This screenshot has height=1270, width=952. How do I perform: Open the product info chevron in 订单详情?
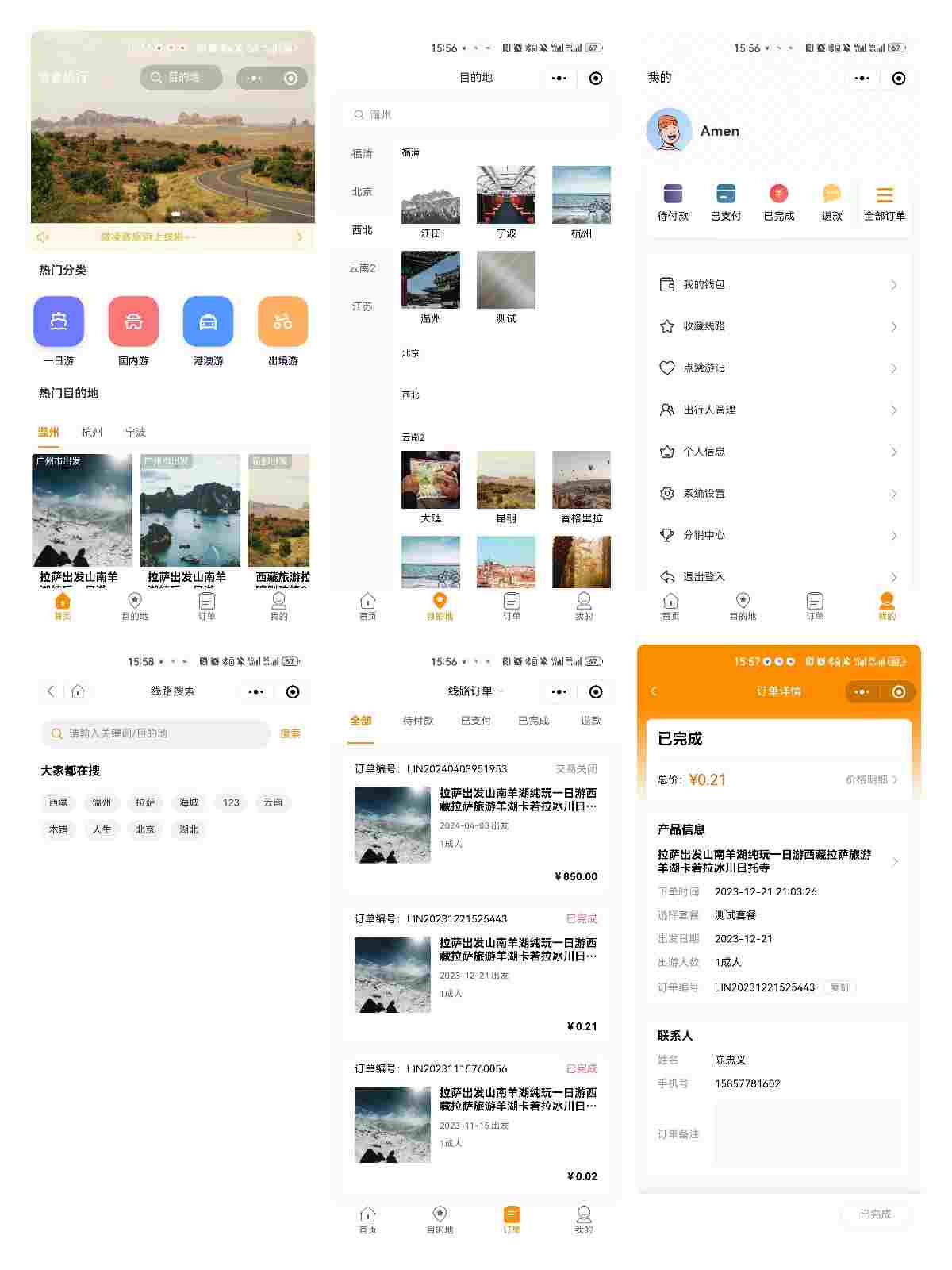coord(895,860)
